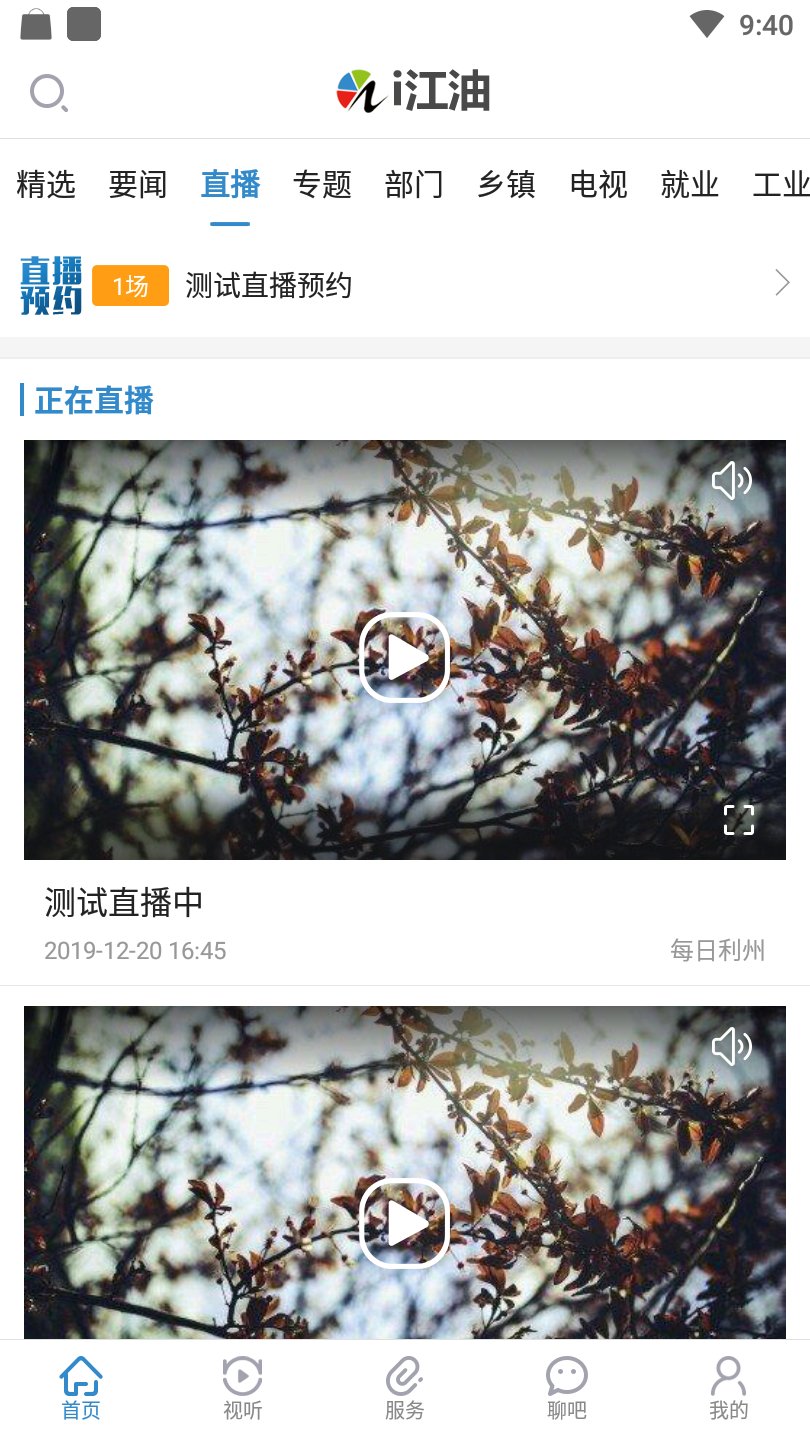
Task: Select the 部门 tab
Action: pos(414,185)
